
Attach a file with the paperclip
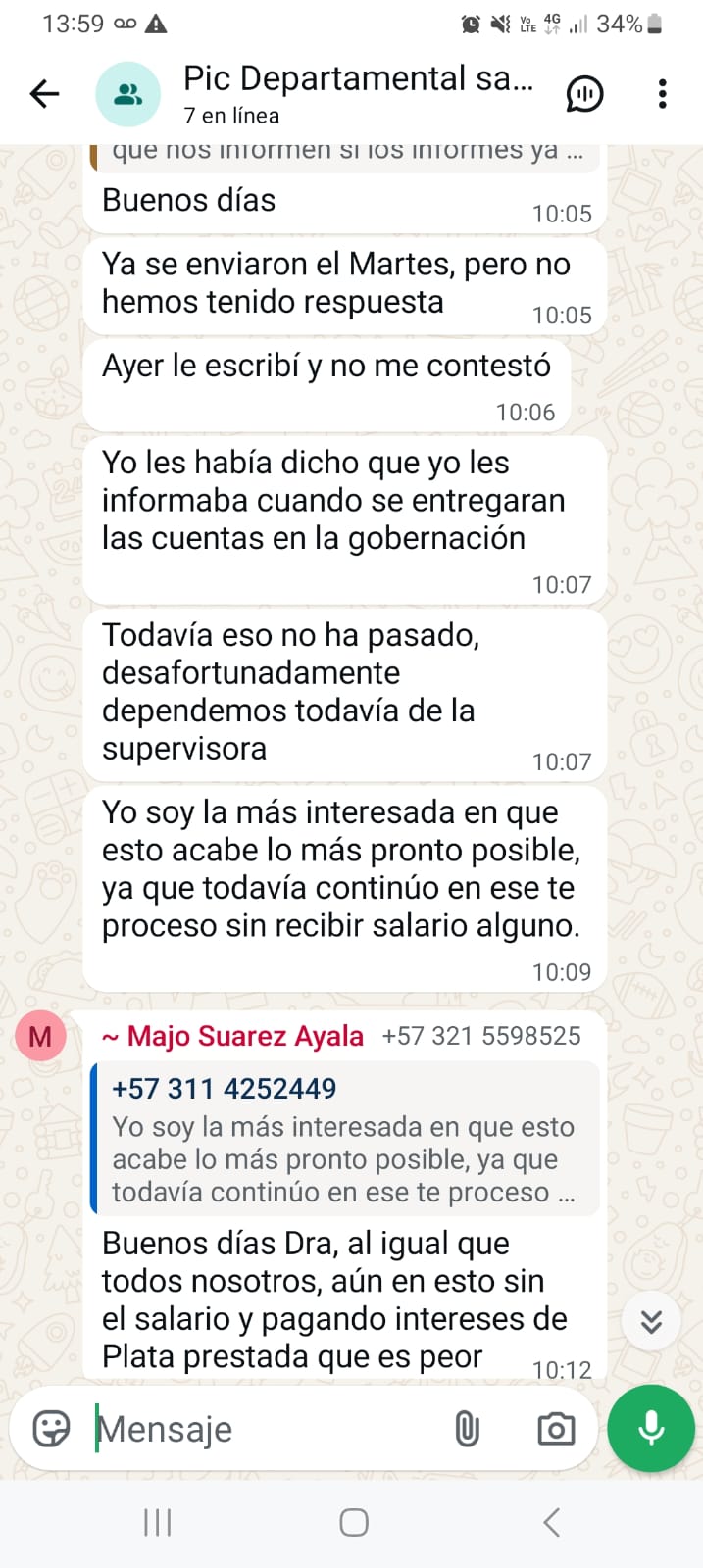[x=467, y=1429]
